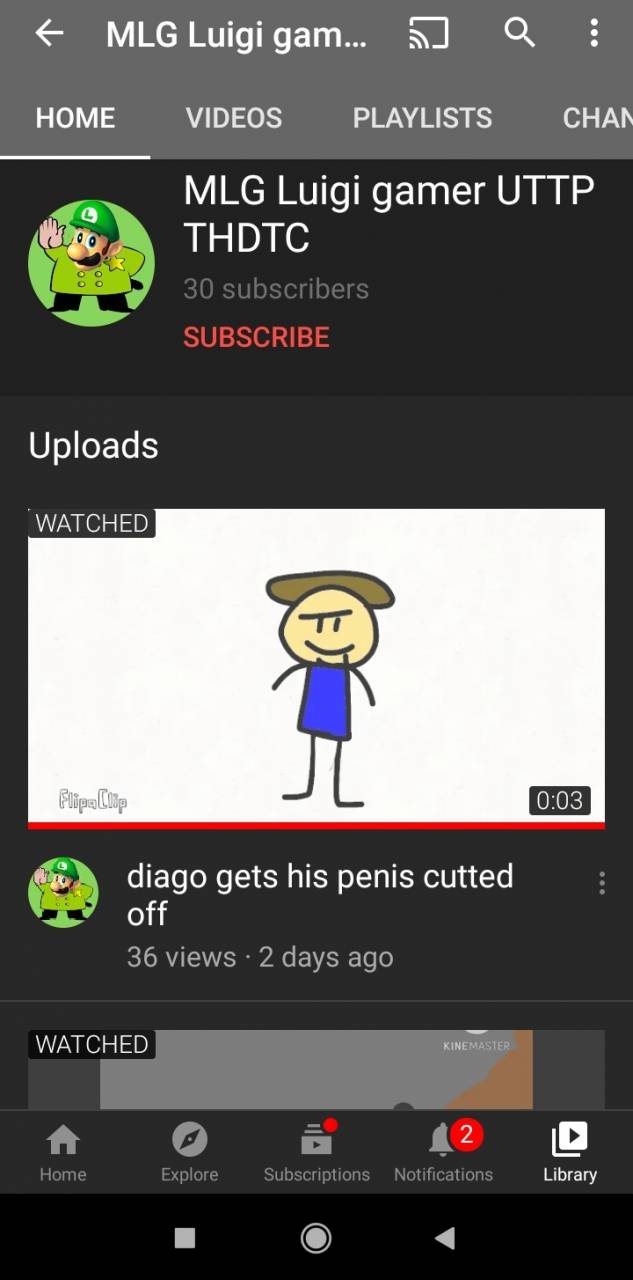Open the second KineMaster video thumbnail
Viewport: 633px width, 1280px height.
(316, 1070)
